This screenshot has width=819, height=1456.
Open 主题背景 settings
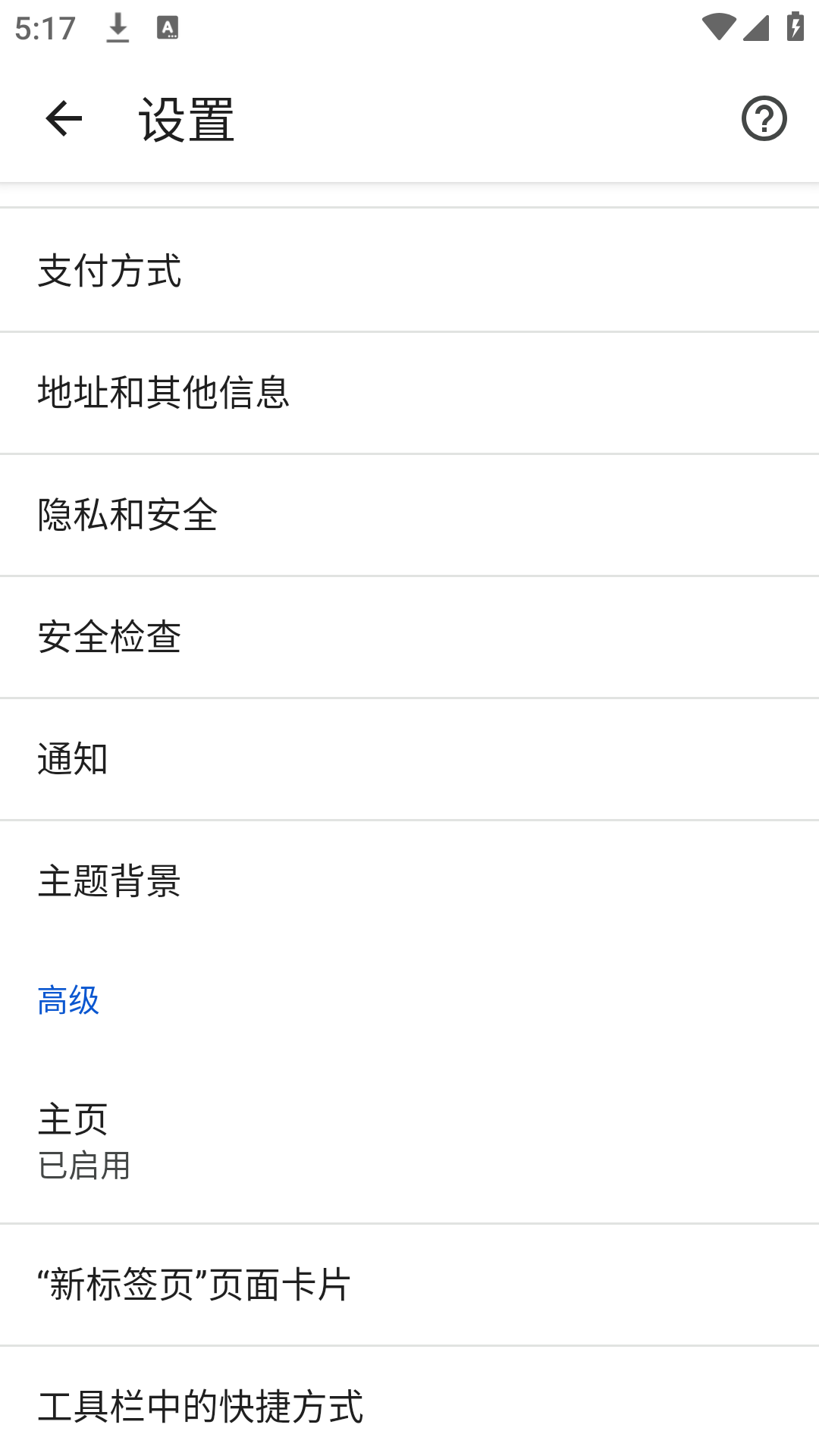(409, 881)
